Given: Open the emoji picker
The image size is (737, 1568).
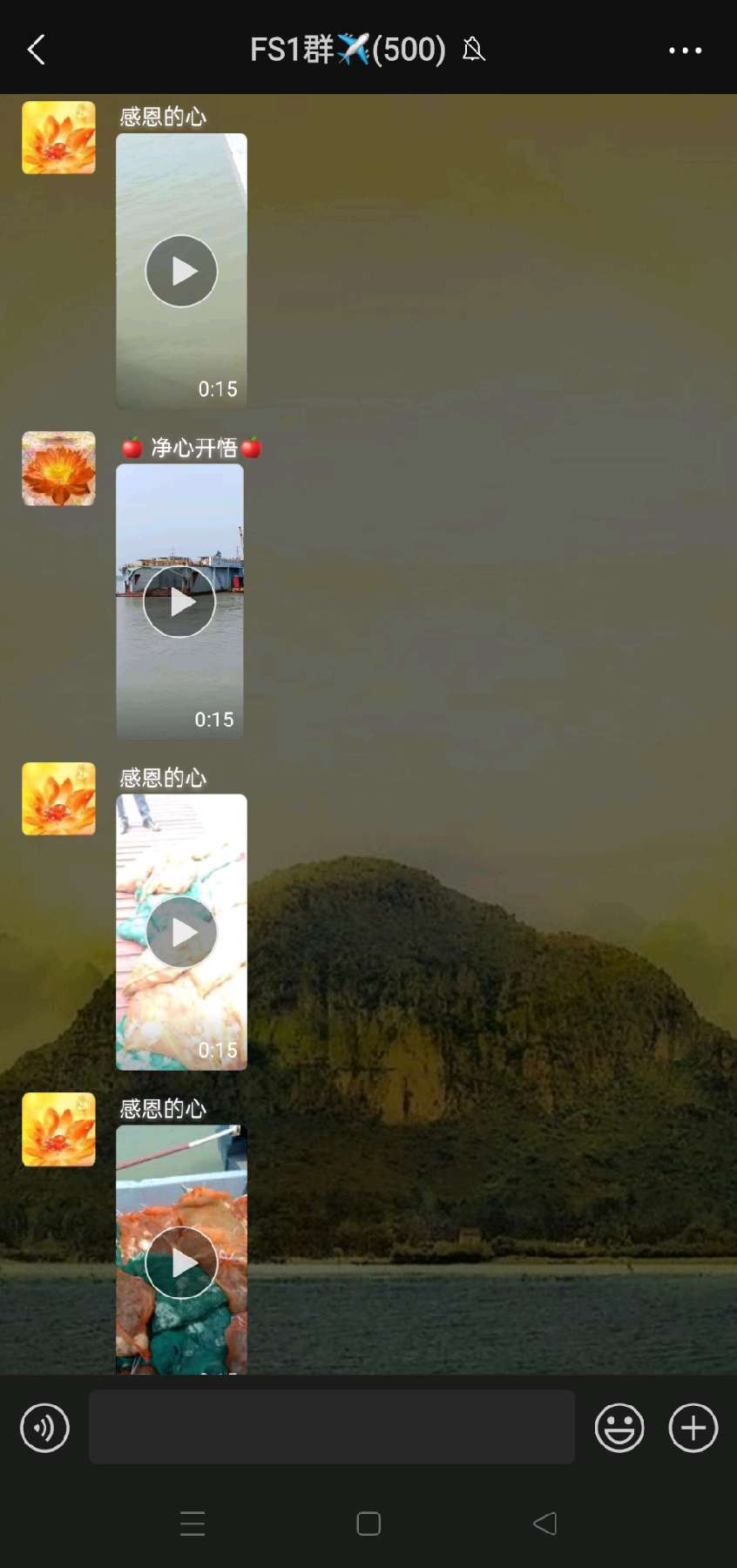Looking at the screenshot, I should 619,1428.
